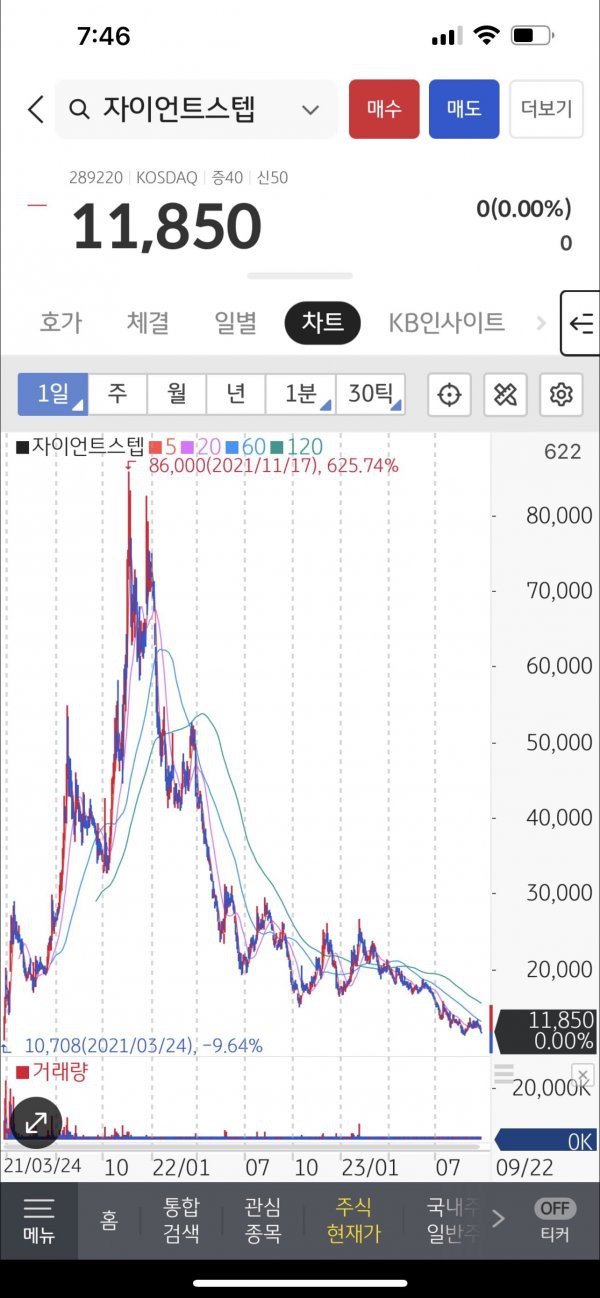Go back using the back arrow

click(x=36, y=109)
